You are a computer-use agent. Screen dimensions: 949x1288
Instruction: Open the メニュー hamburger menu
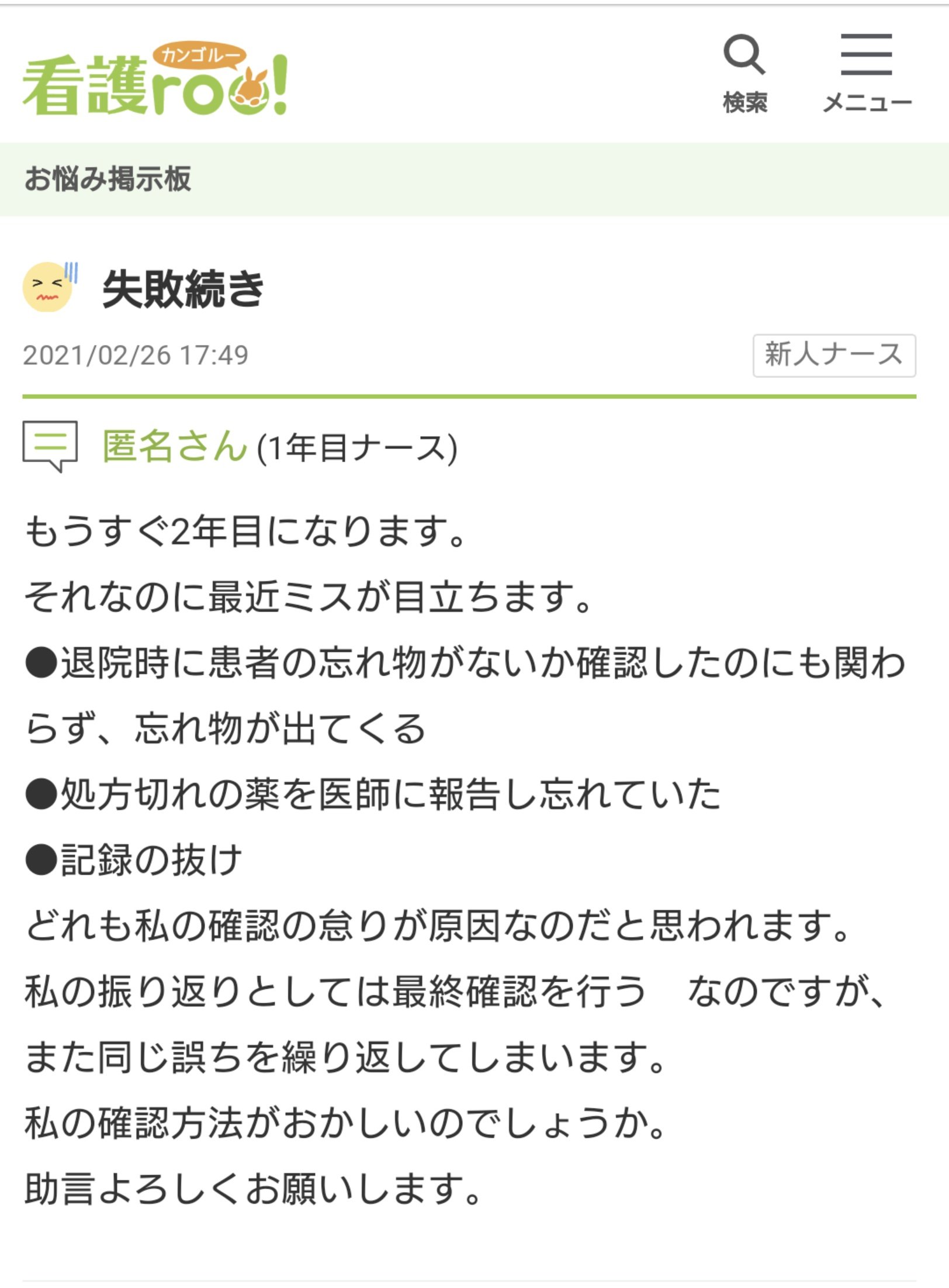pyautogui.click(x=867, y=72)
